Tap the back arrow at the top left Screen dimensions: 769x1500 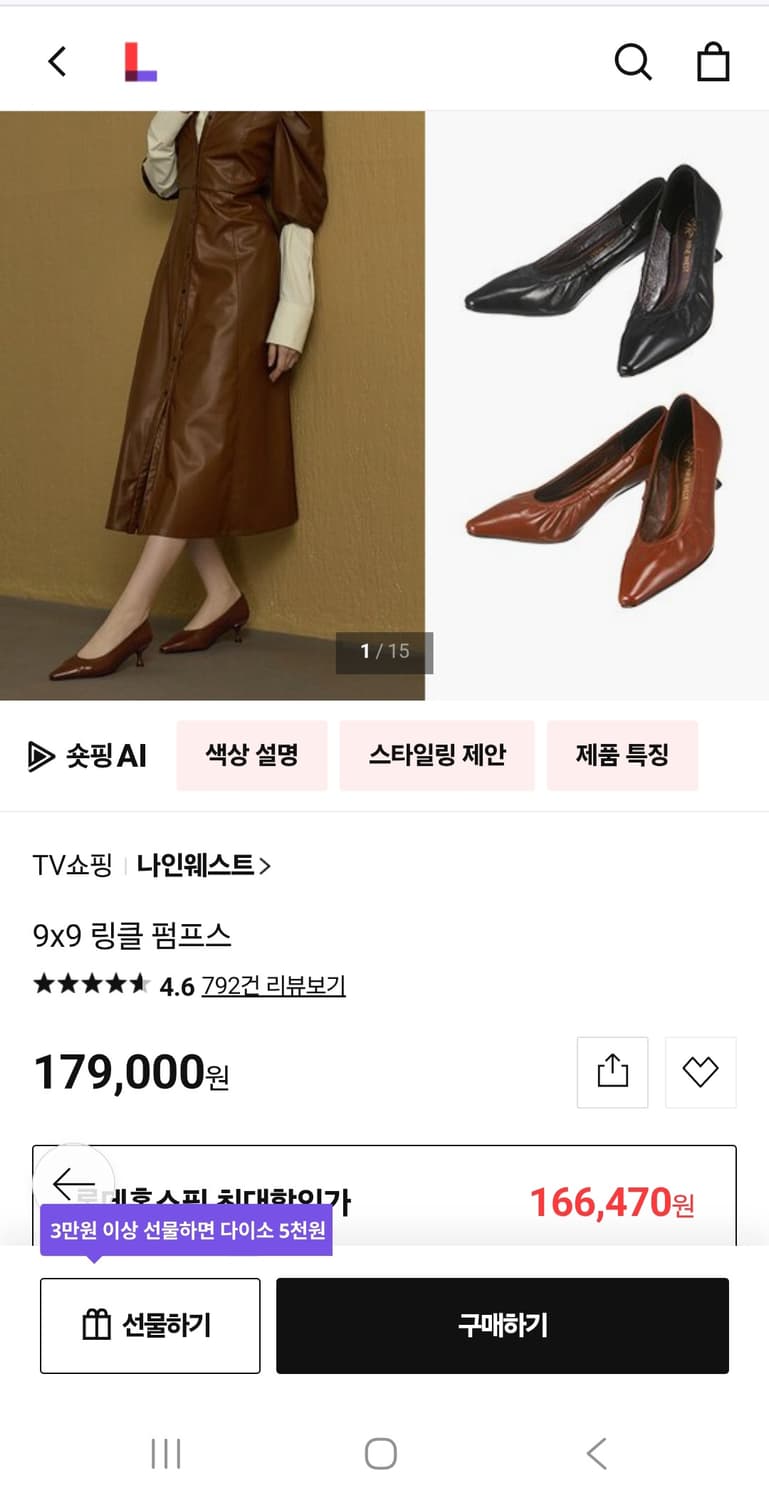click(56, 61)
